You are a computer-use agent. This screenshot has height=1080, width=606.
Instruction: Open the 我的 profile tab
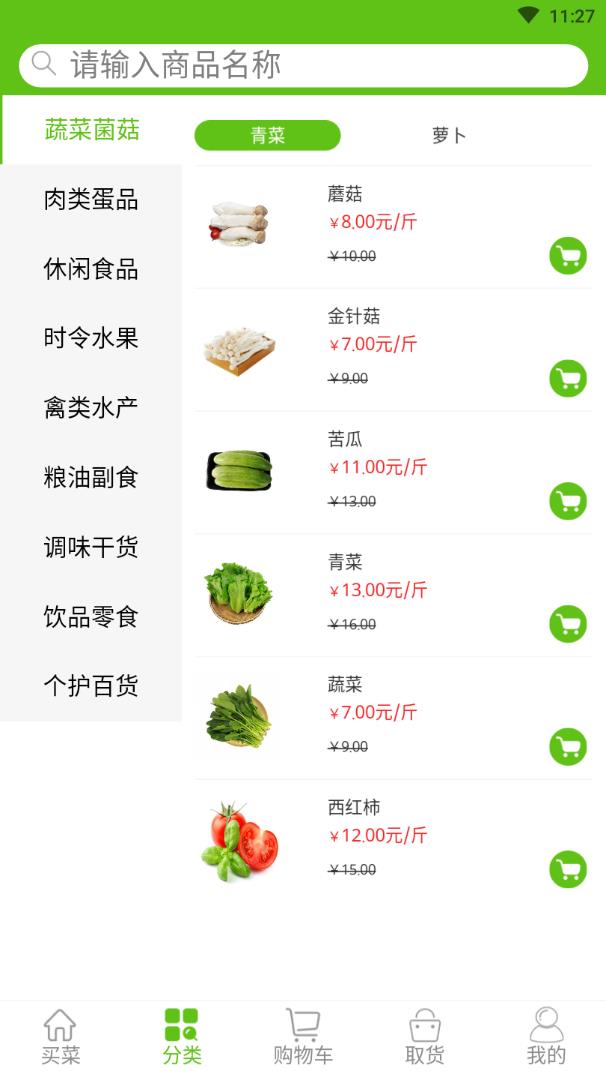tap(546, 1037)
